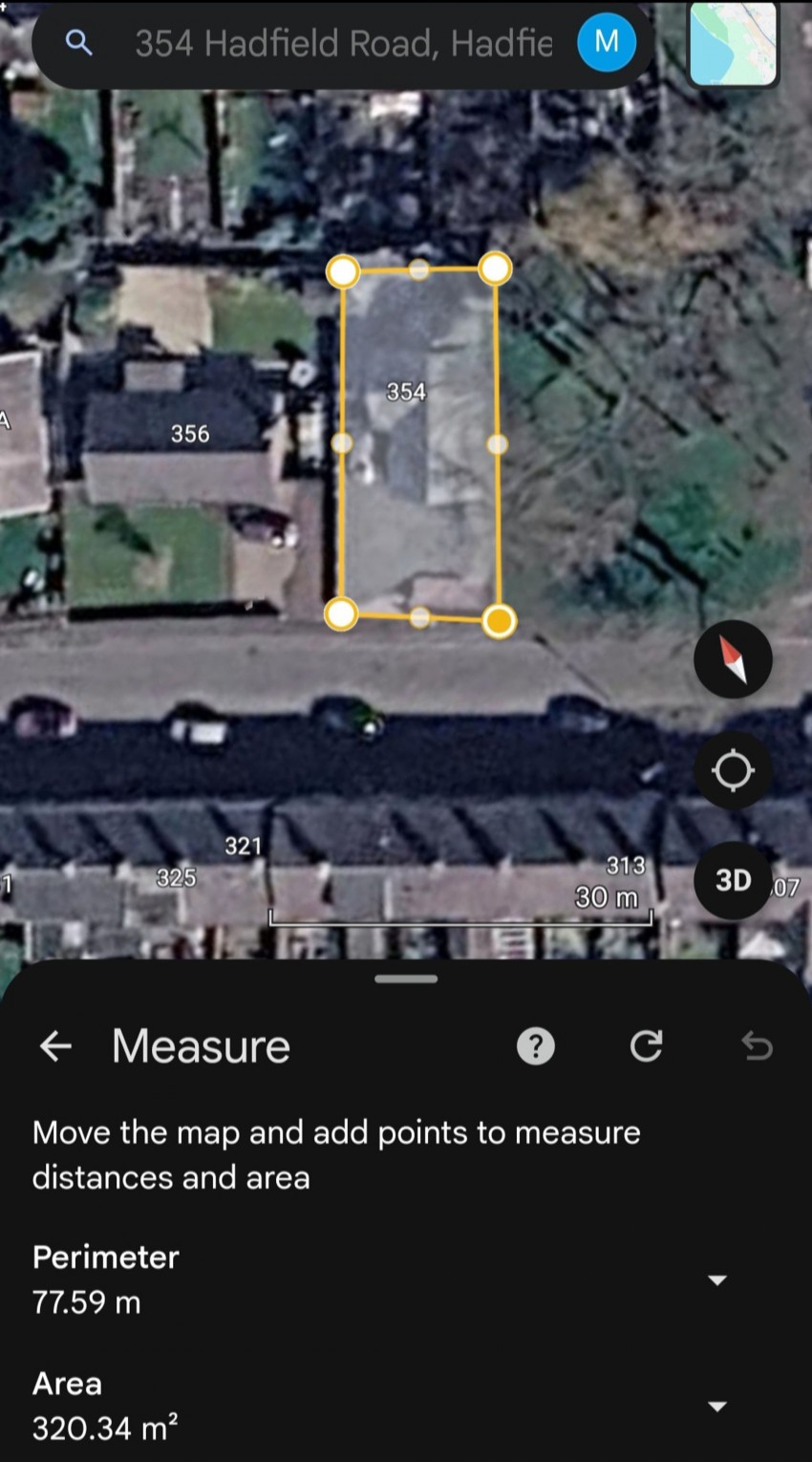Select the filled orange measurement point
Viewport: 812px width, 1462px height.
pyautogui.click(x=499, y=621)
